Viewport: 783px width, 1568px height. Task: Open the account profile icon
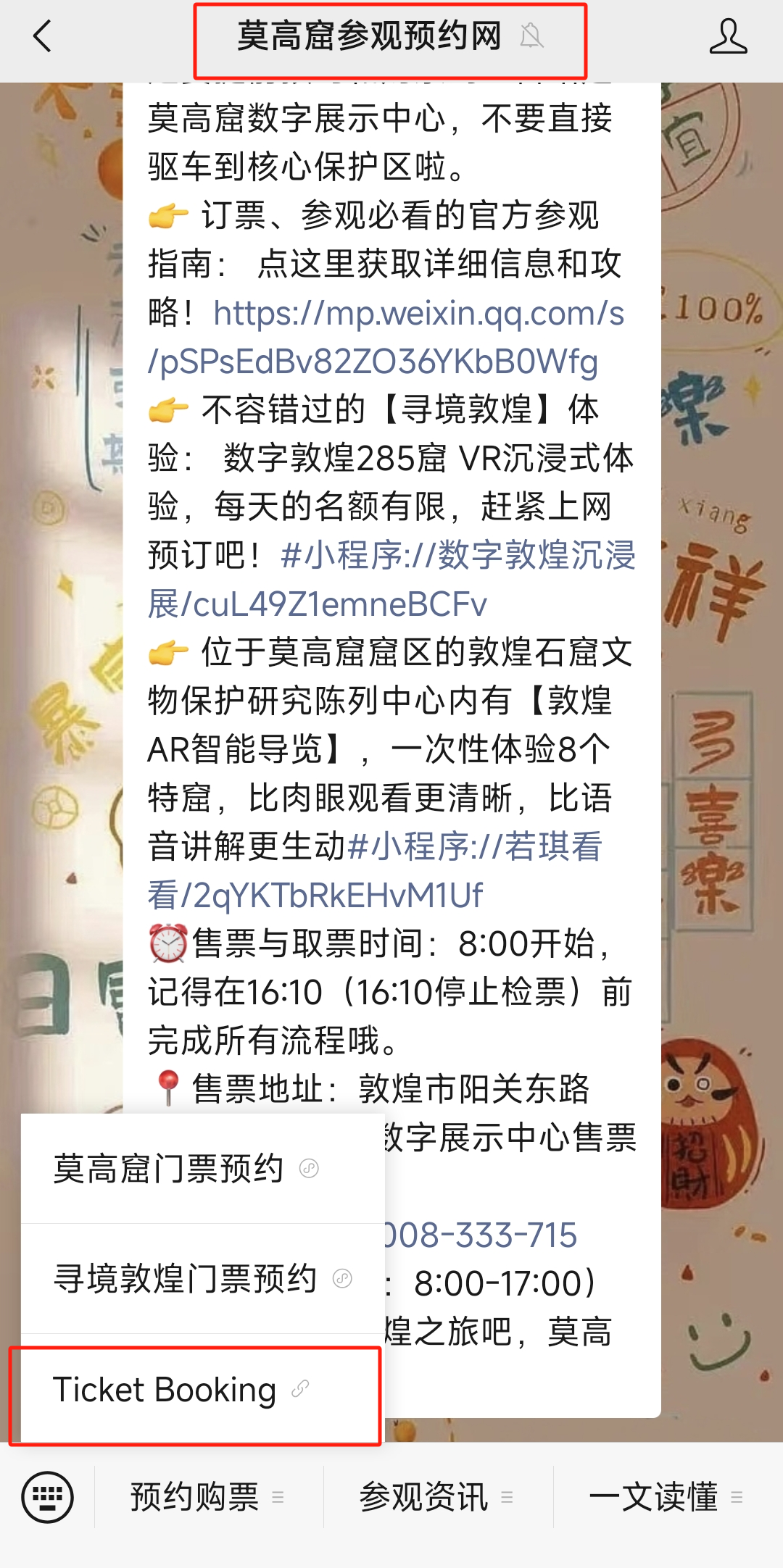[727, 36]
